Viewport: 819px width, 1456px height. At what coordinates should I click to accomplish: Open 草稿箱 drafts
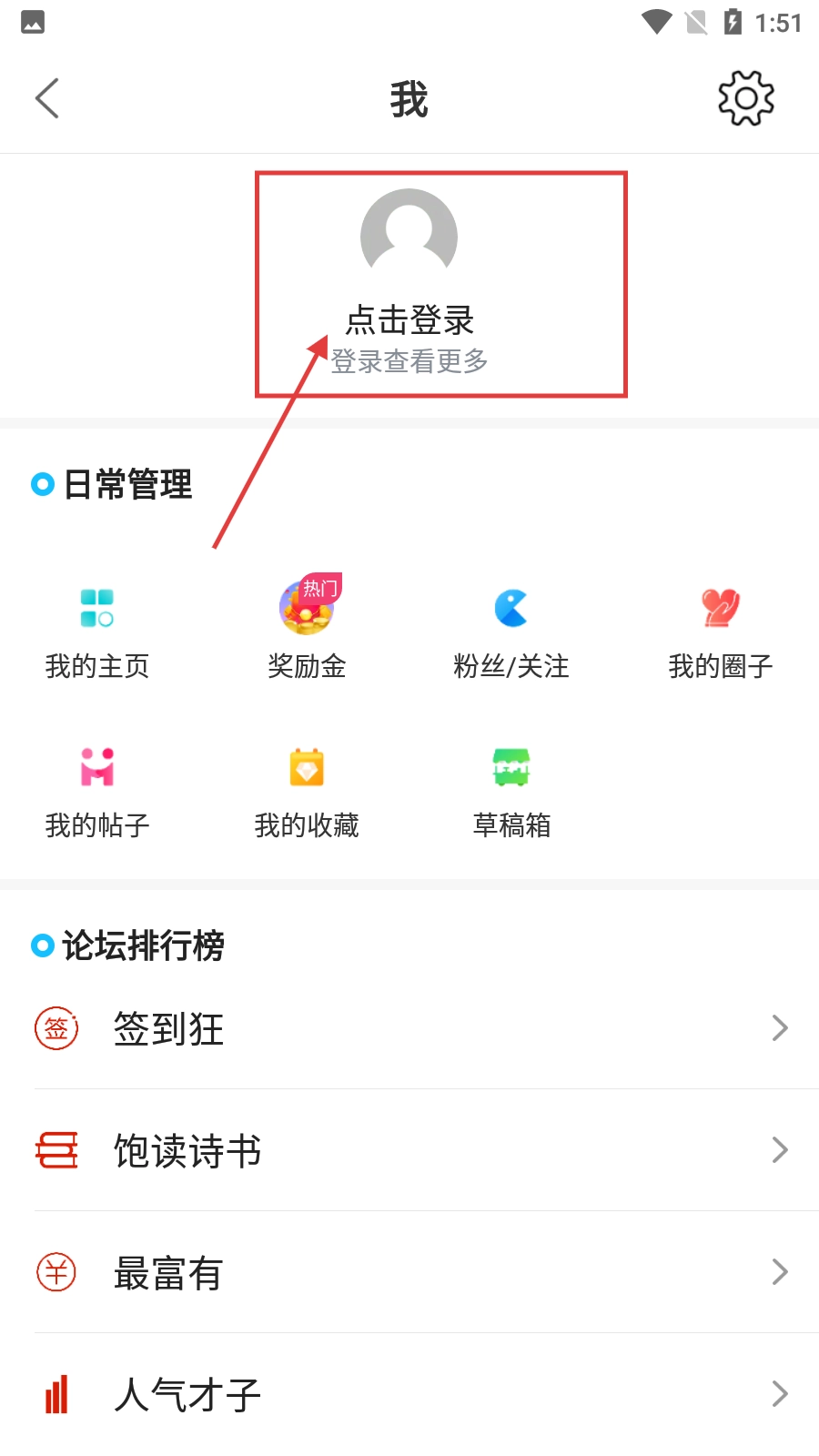pos(511,790)
